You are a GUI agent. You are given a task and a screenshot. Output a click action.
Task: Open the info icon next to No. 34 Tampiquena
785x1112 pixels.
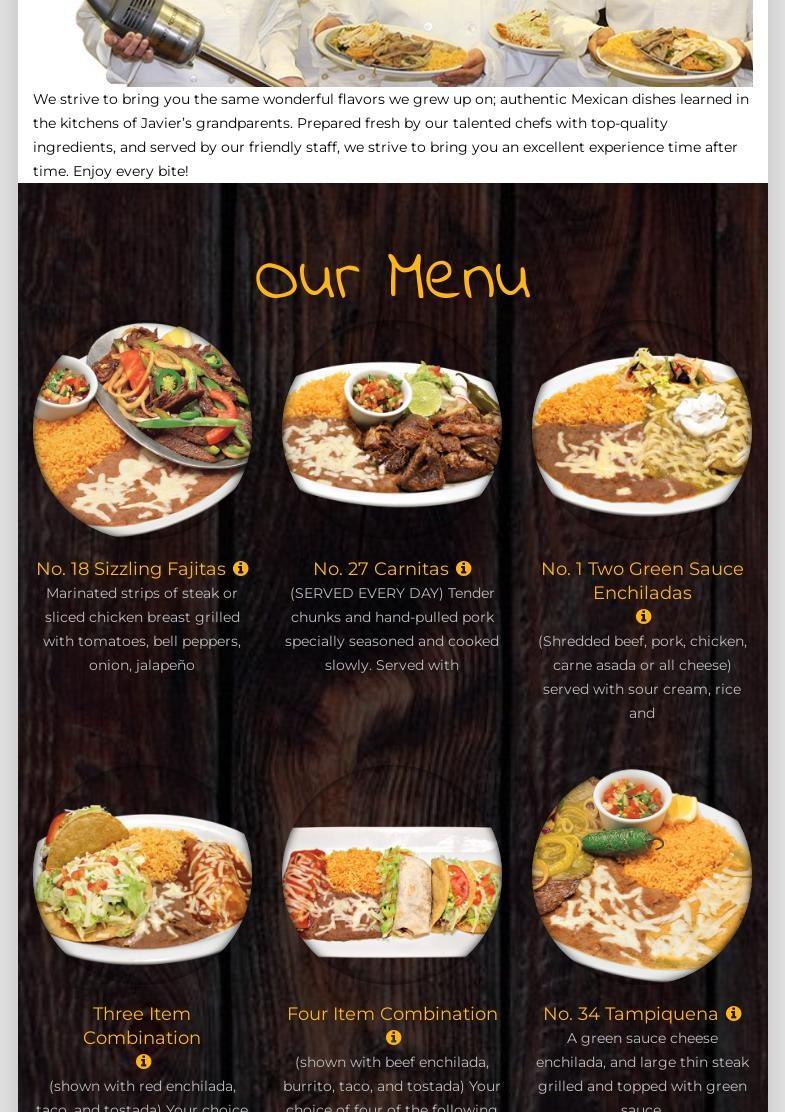(734, 1013)
